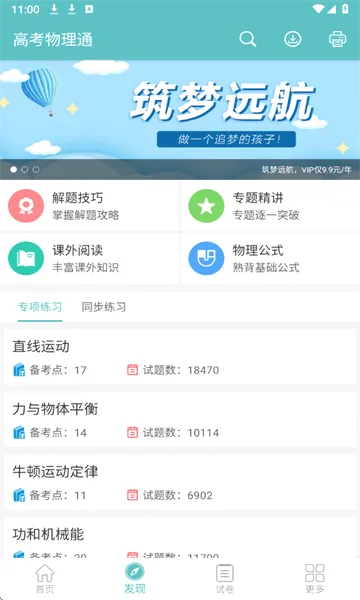Select the 发现 bottom tab
Image resolution: width=360 pixels, height=600 pixels.
pos(135,579)
